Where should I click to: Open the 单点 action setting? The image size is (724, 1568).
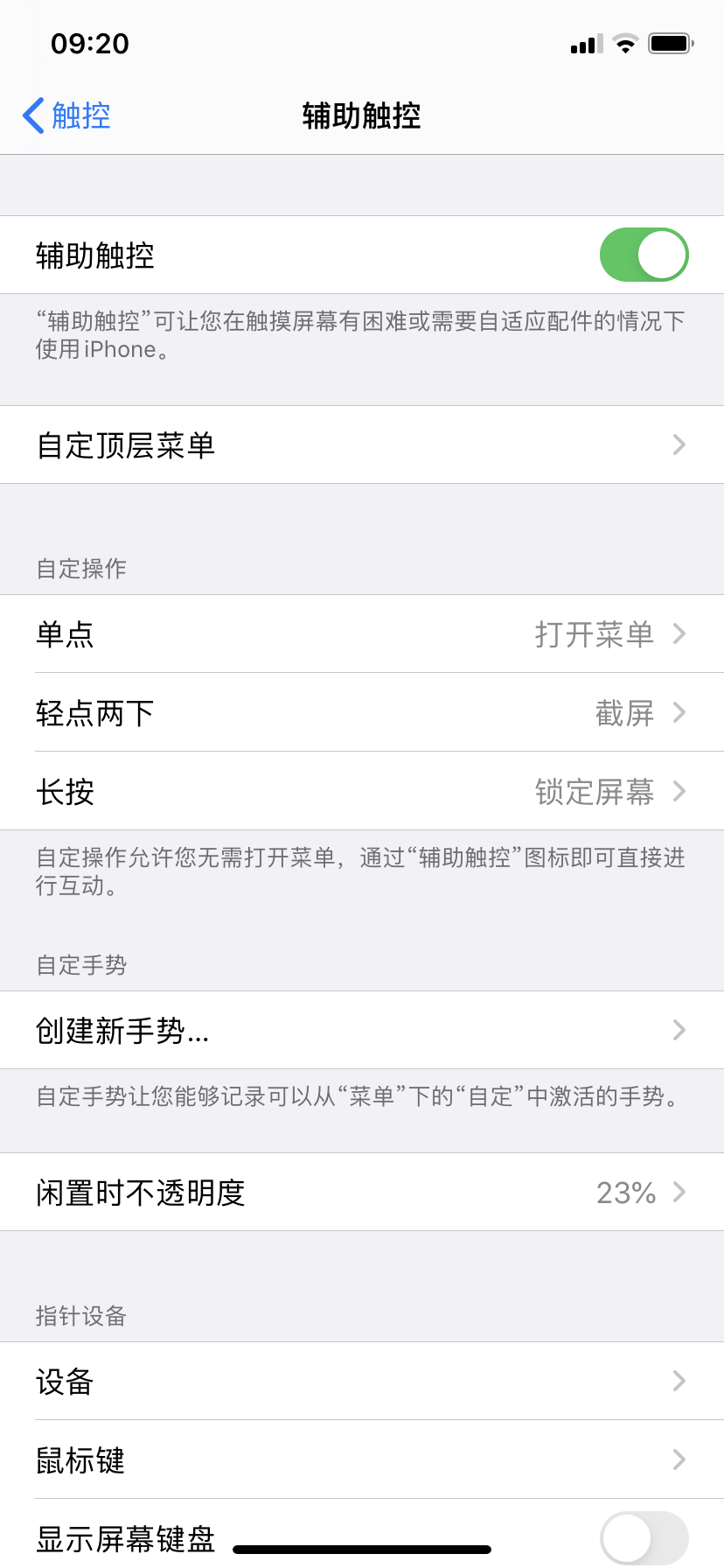coord(362,634)
